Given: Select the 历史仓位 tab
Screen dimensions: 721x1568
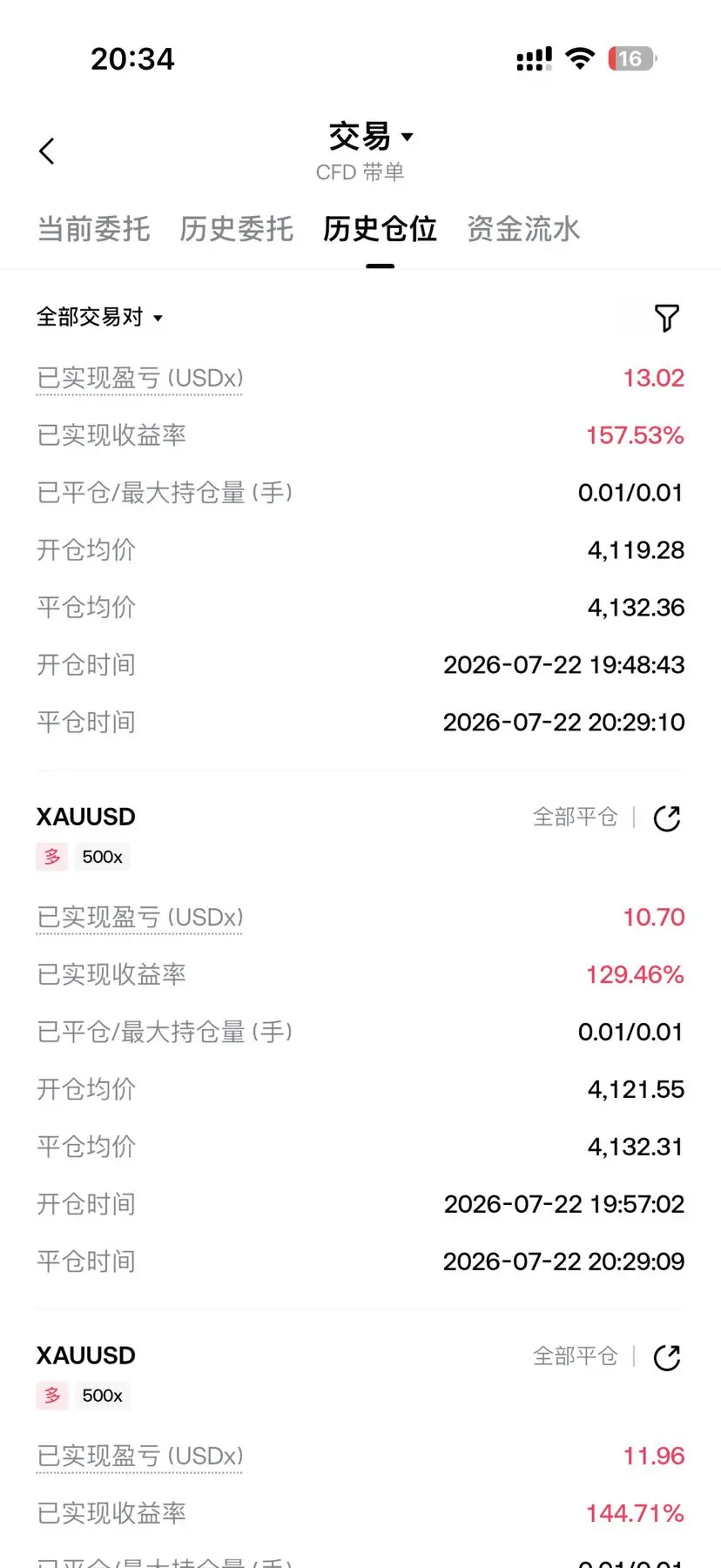Looking at the screenshot, I should tap(380, 229).
